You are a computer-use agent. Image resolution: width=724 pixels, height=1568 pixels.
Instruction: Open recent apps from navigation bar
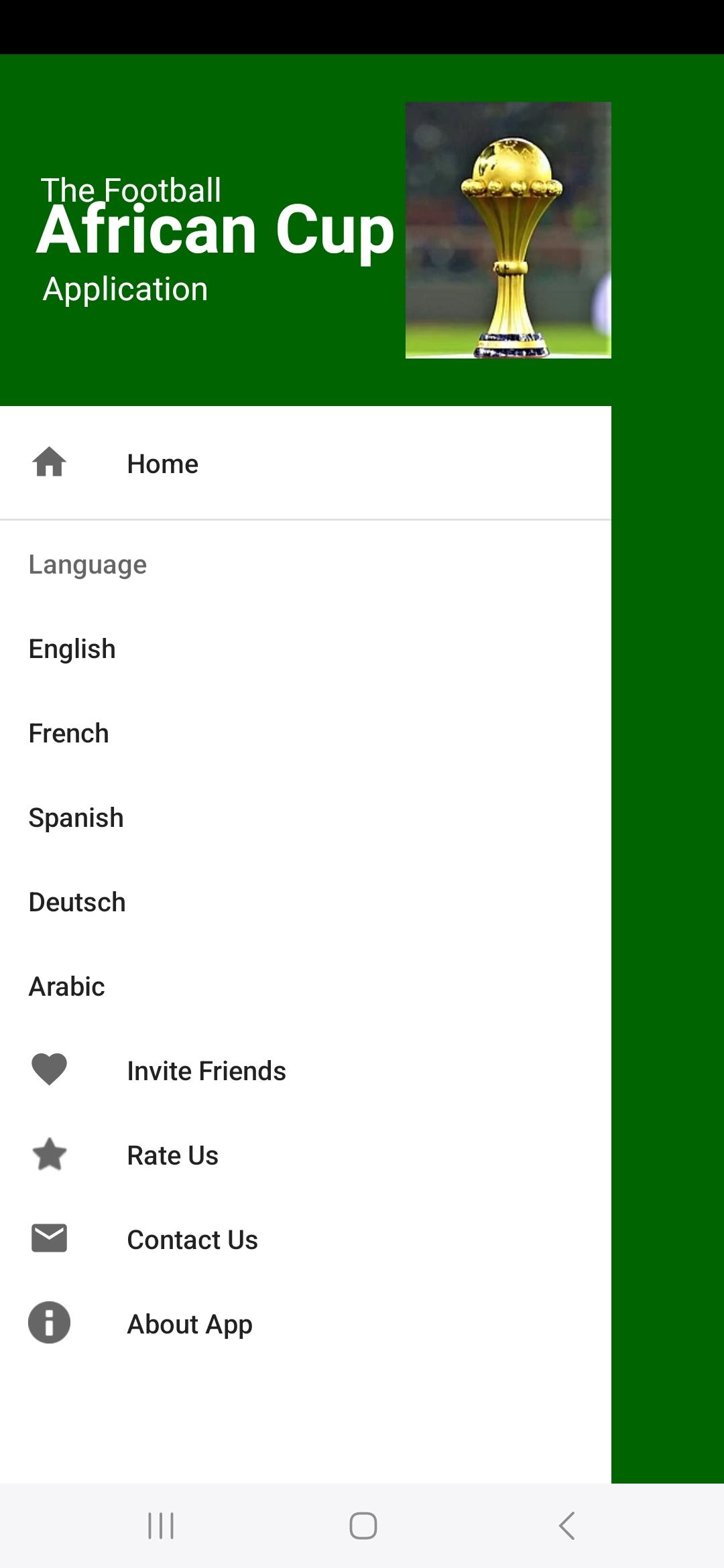coord(161,1526)
